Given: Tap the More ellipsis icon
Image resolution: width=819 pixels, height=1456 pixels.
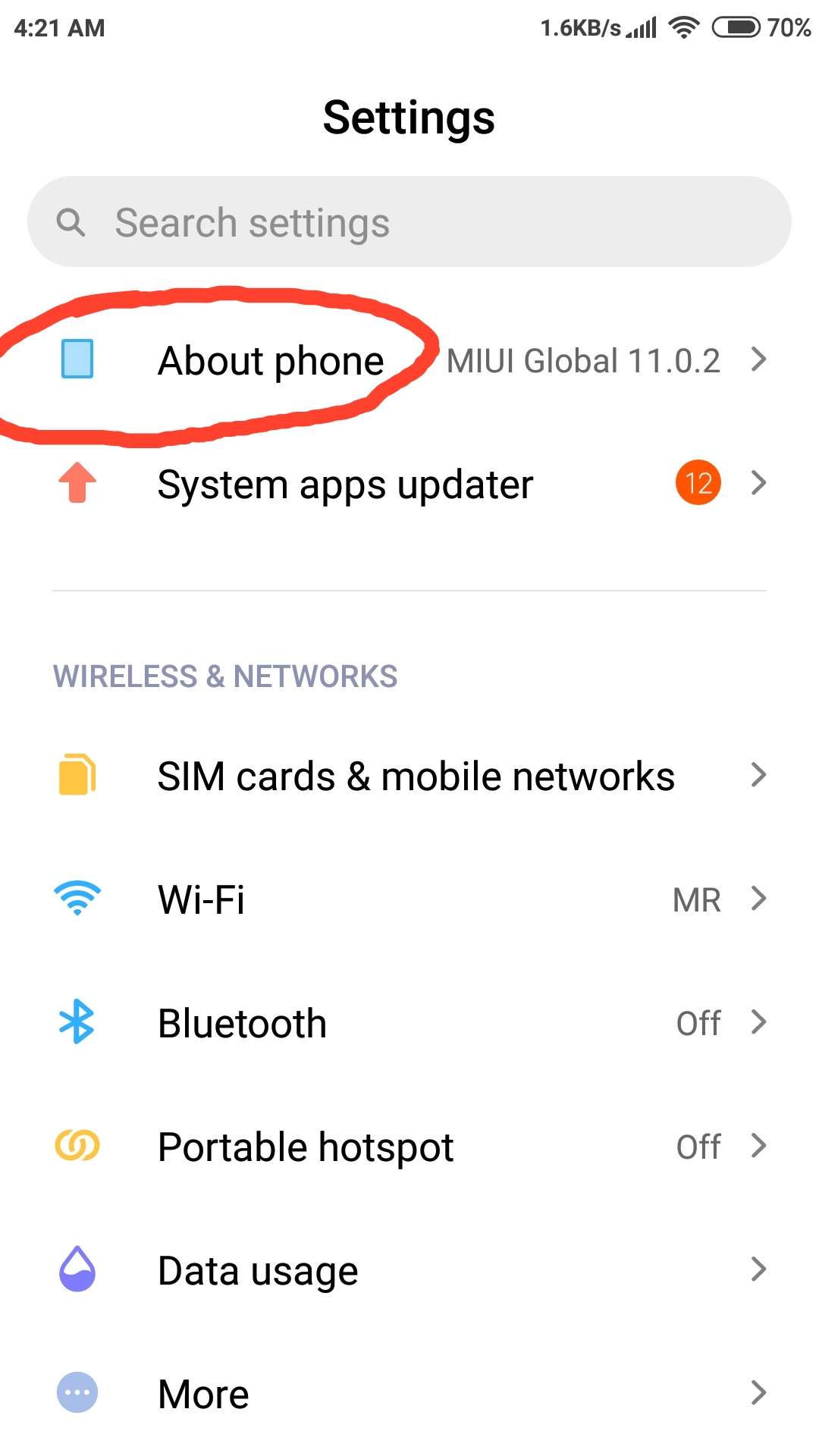Looking at the screenshot, I should tap(78, 1393).
